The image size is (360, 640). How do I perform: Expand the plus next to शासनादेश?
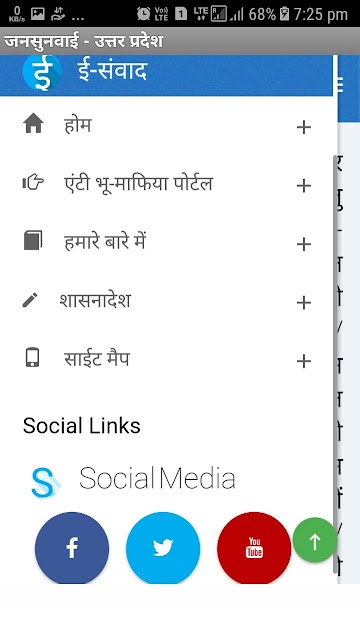pos(304,303)
